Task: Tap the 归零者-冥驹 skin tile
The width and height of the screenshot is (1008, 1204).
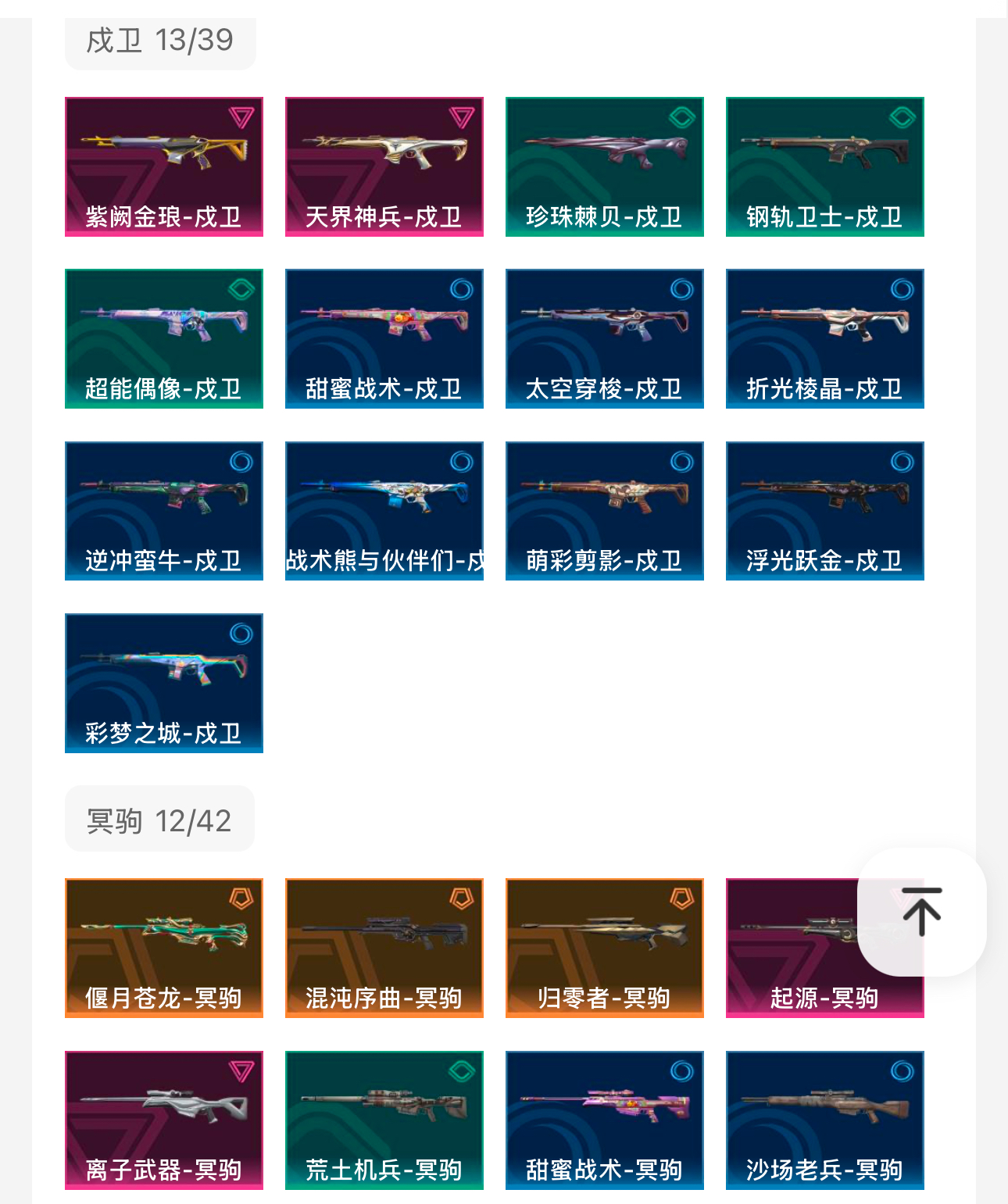Action: 605,948
